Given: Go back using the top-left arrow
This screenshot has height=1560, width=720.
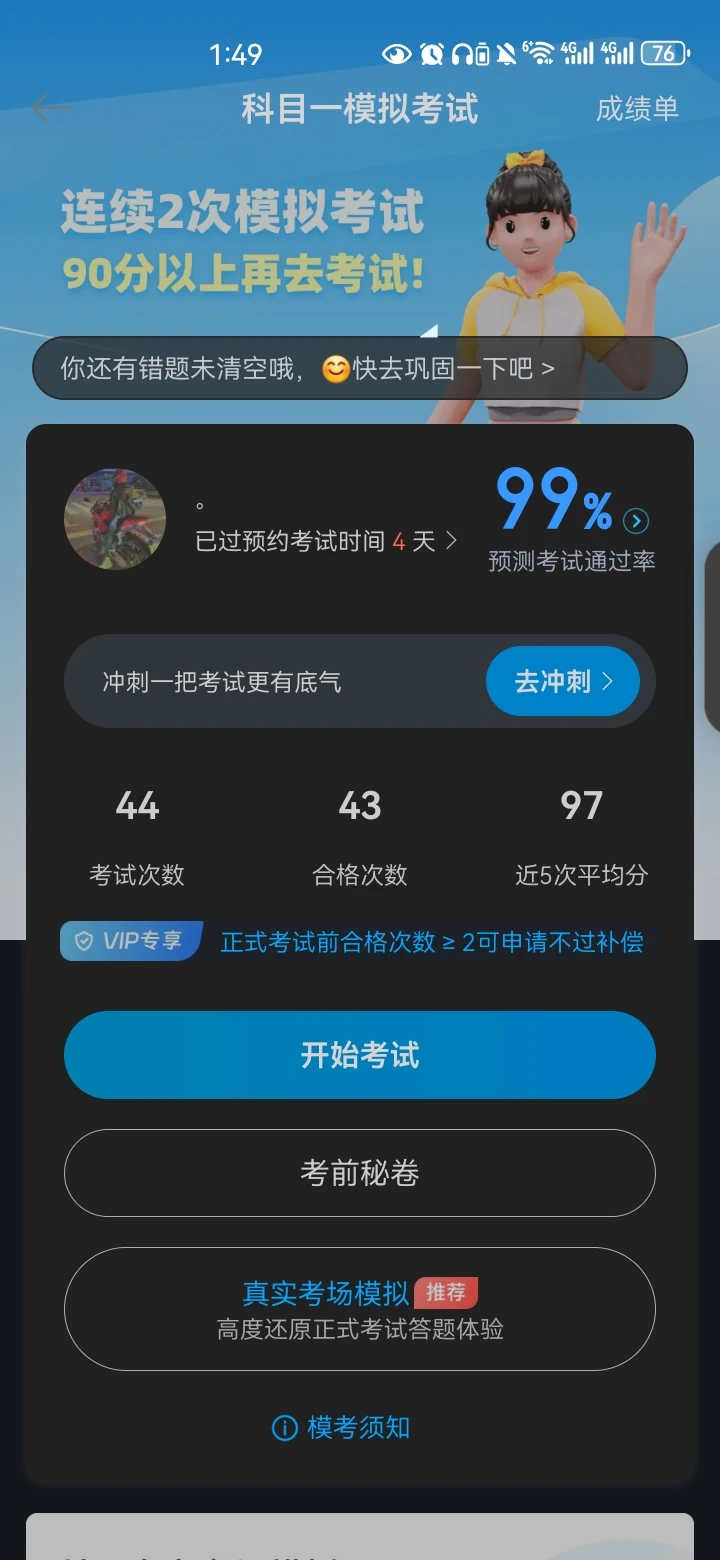Looking at the screenshot, I should pos(52,108).
